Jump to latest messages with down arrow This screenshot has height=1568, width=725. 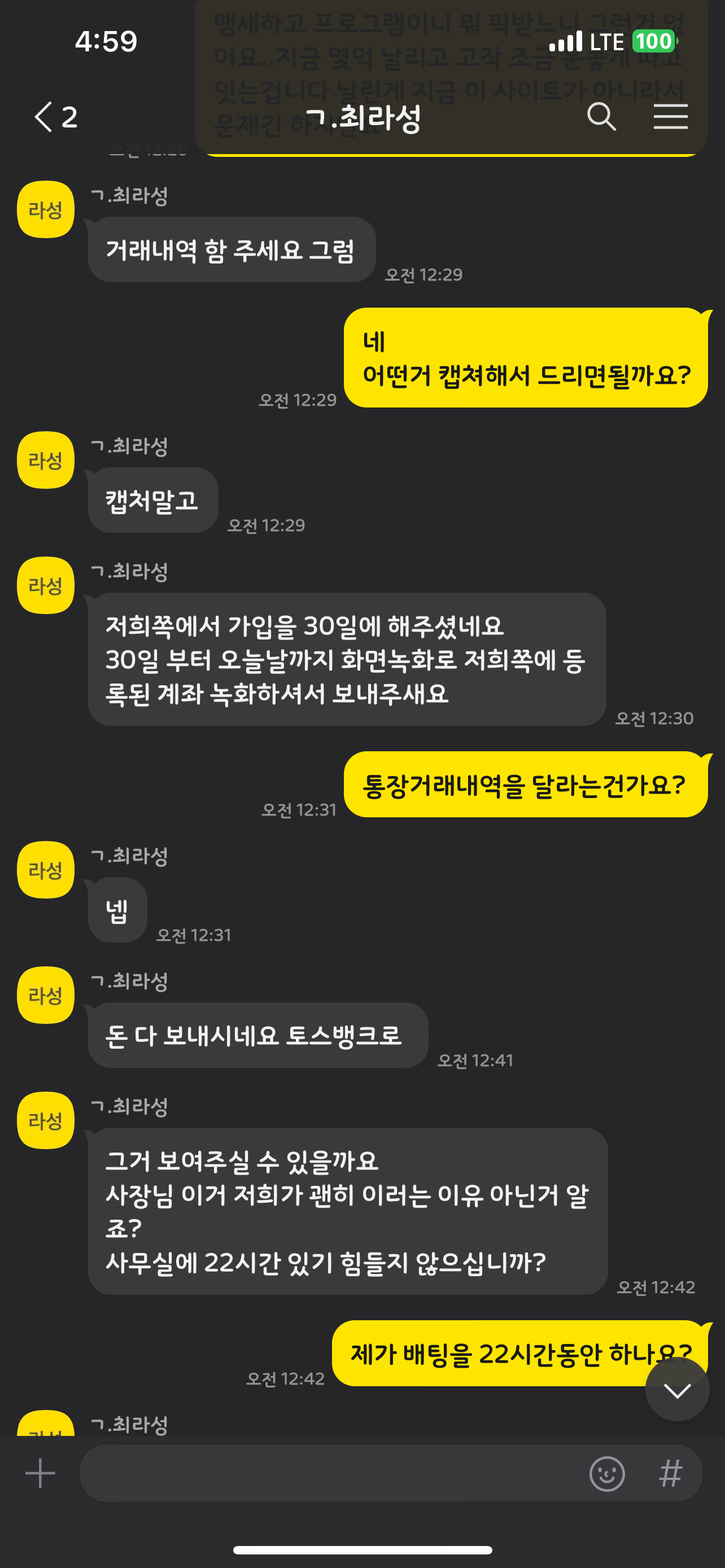pyautogui.click(x=677, y=1390)
